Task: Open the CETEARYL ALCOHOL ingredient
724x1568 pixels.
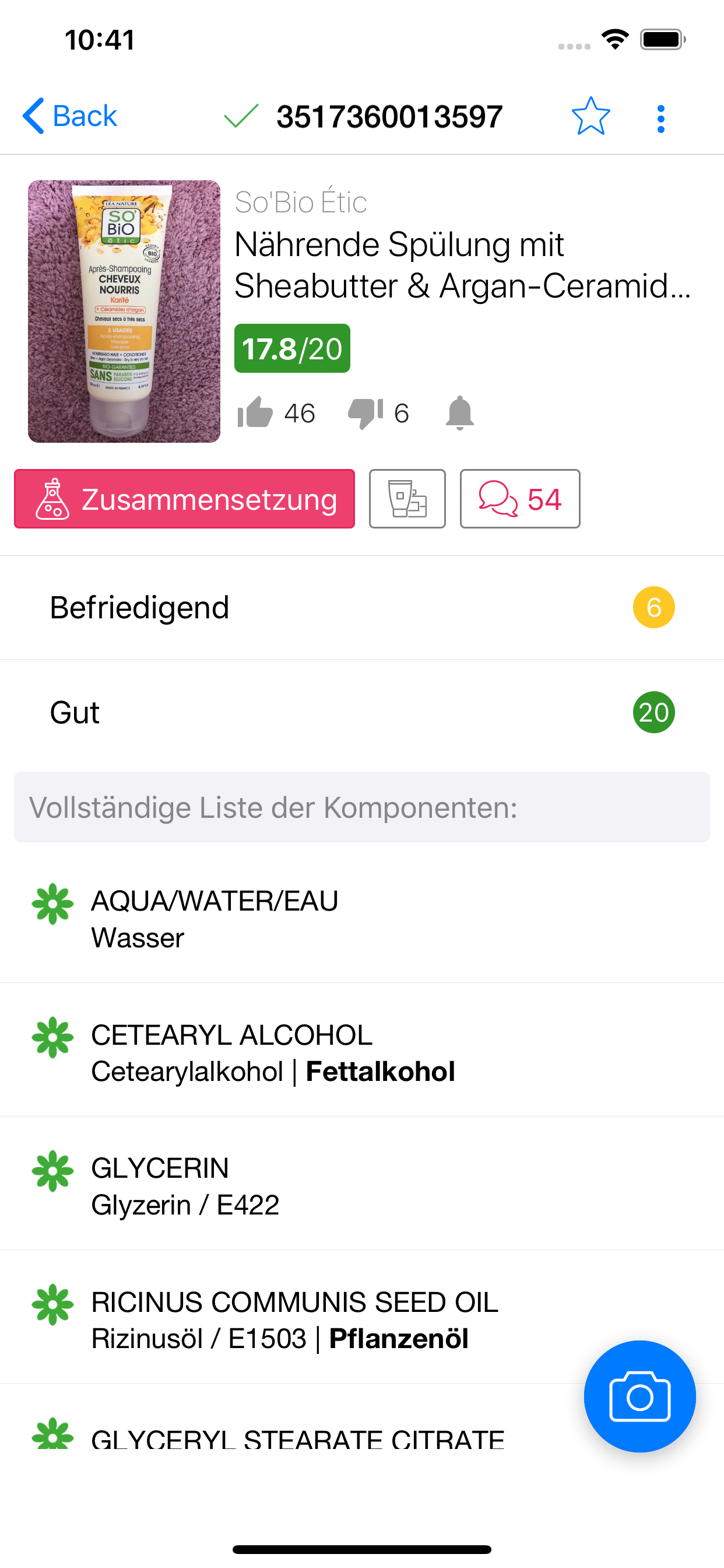Action: point(362,1052)
